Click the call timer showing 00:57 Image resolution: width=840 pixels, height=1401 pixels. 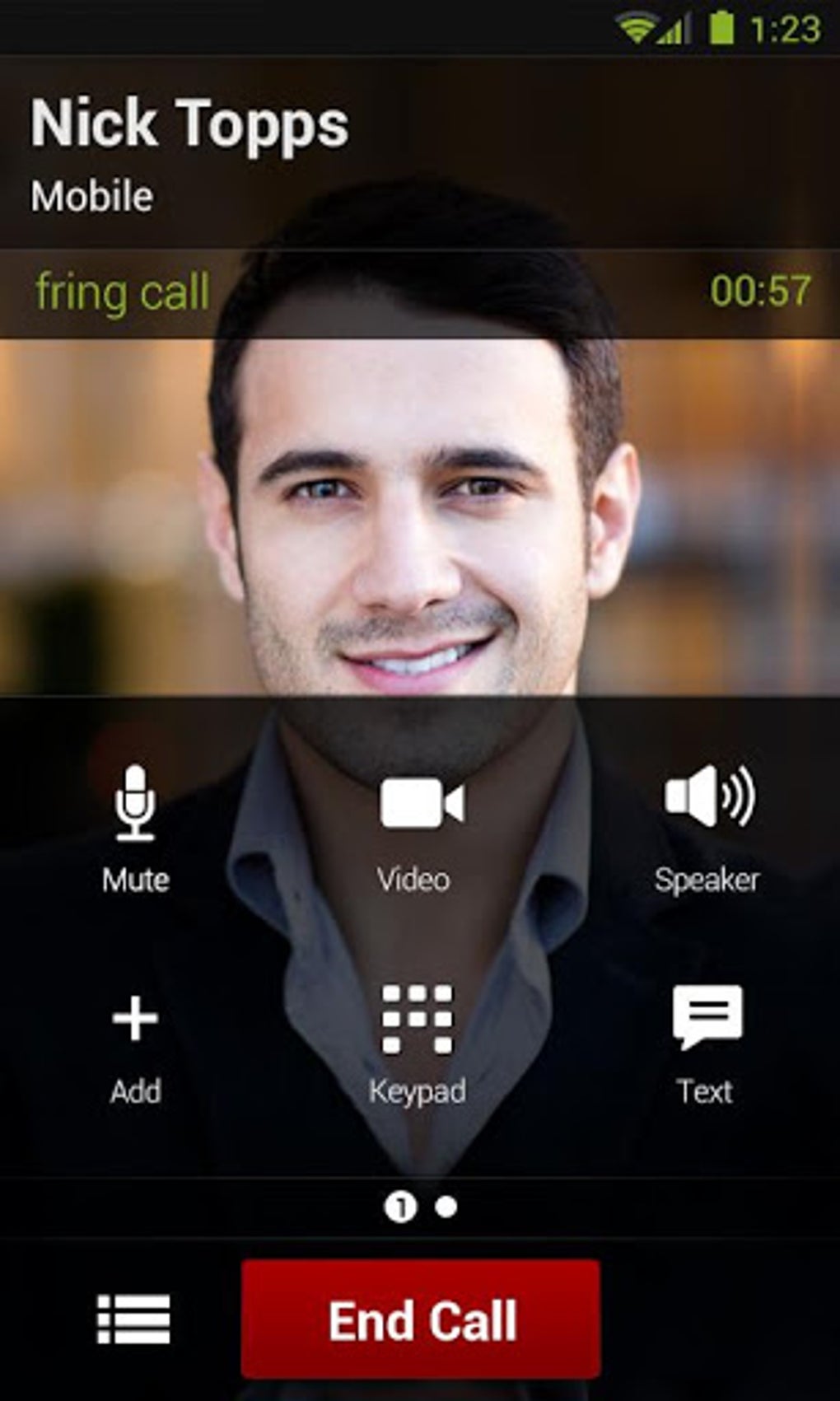pyautogui.click(x=759, y=291)
